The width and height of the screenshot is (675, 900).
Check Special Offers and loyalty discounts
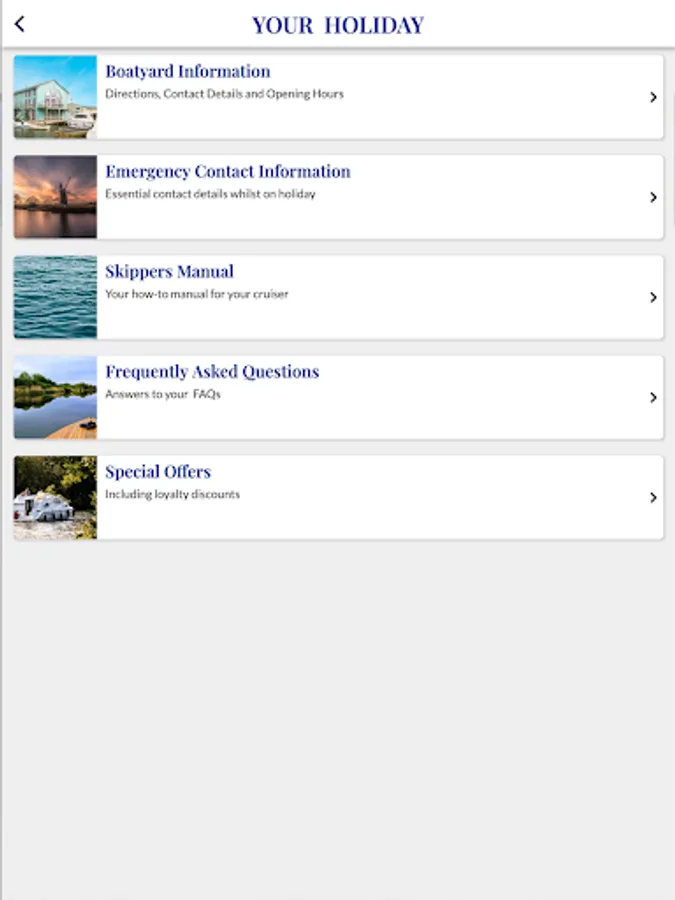coord(338,497)
